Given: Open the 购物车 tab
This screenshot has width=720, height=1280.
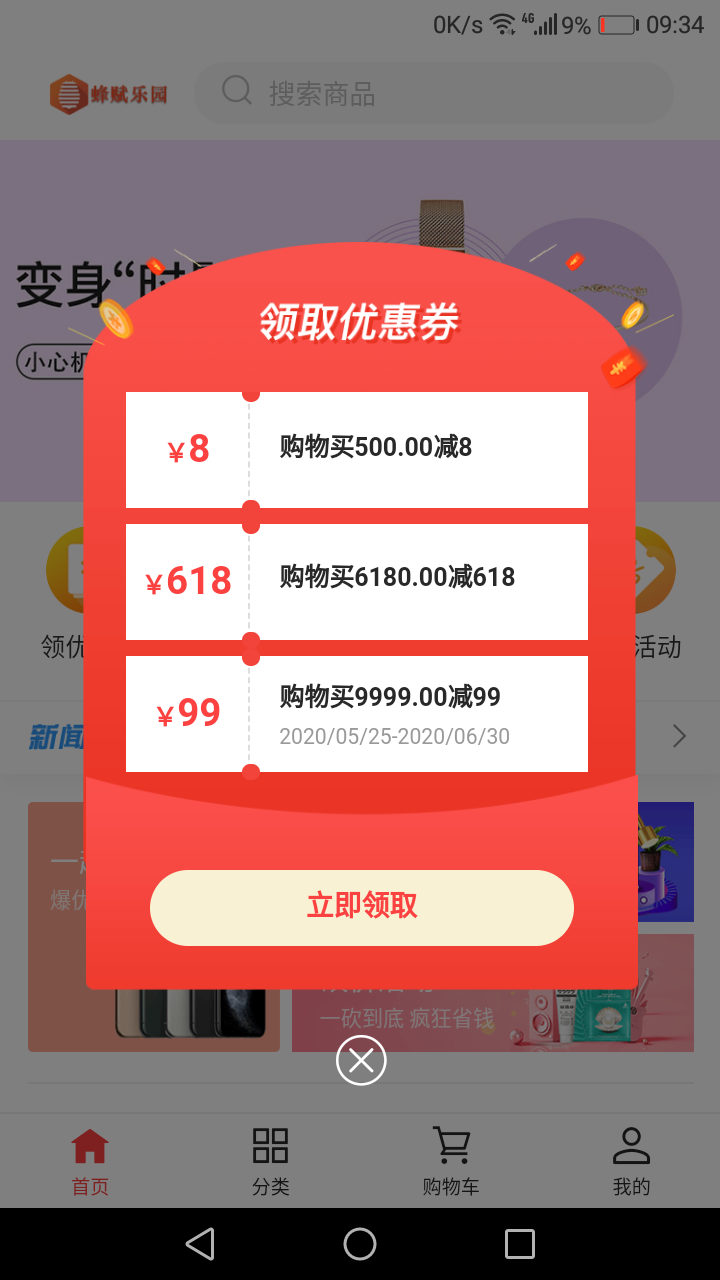Looking at the screenshot, I should (x=450, y=1161).
